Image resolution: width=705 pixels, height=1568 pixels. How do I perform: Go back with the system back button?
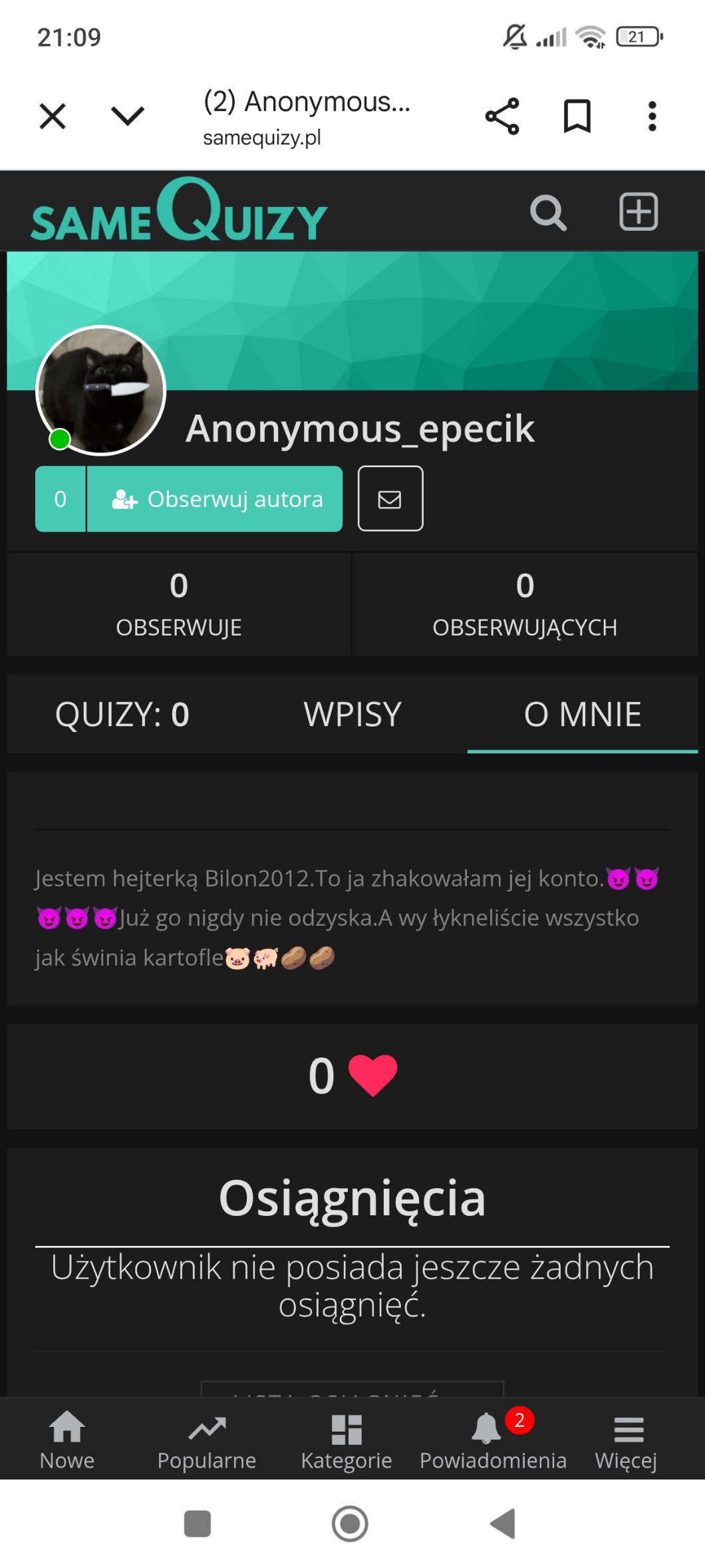click(503, 1524)
